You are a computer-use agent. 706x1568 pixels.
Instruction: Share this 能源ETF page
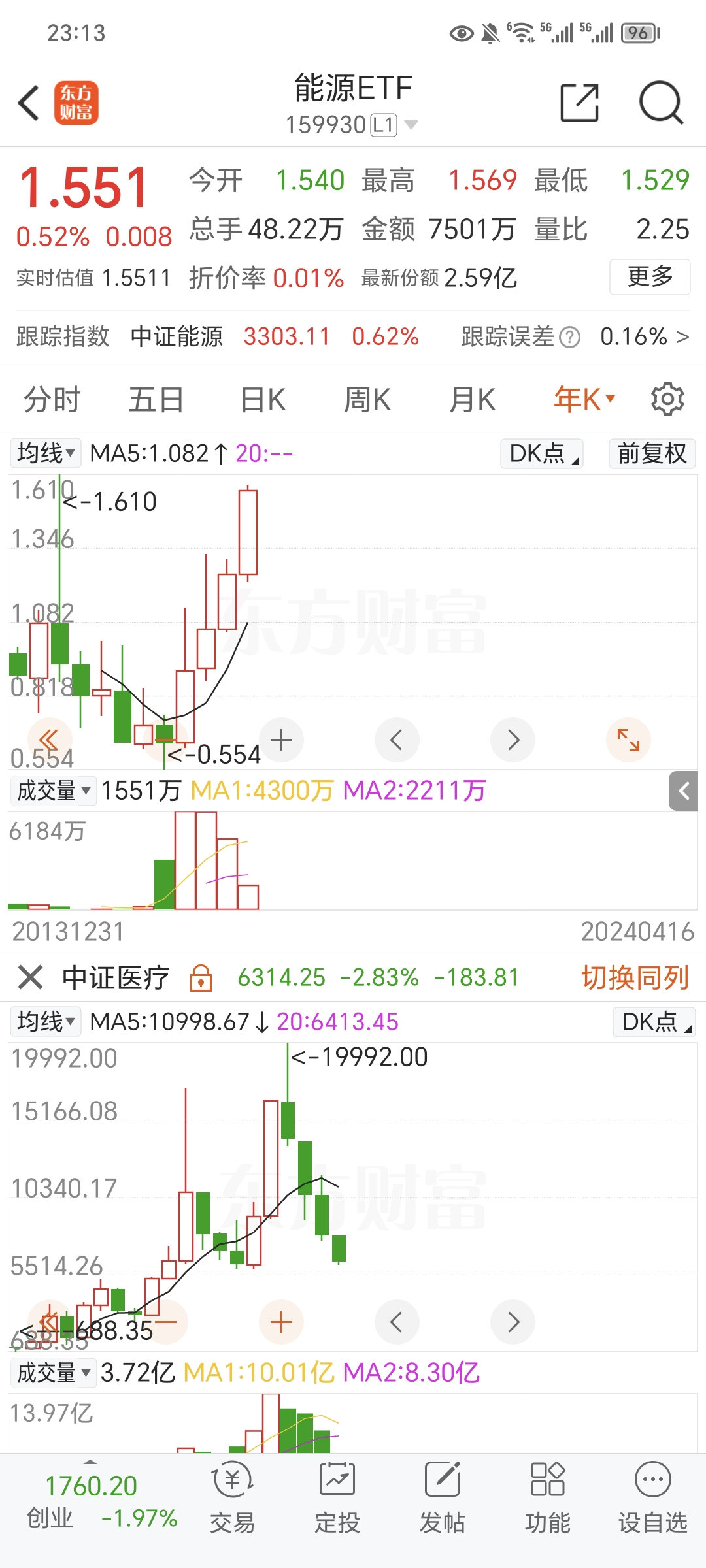[580, 103]
